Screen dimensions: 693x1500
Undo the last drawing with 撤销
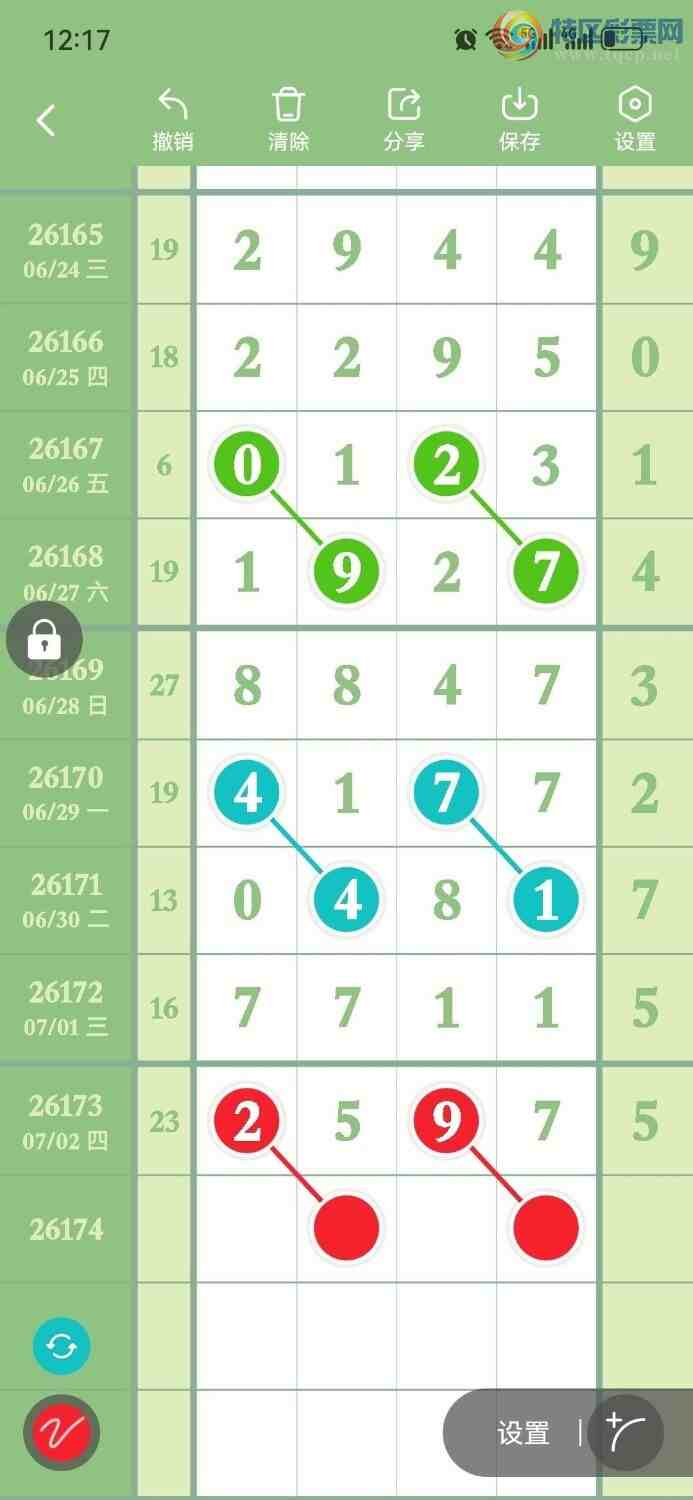click(x=173, y=120)
